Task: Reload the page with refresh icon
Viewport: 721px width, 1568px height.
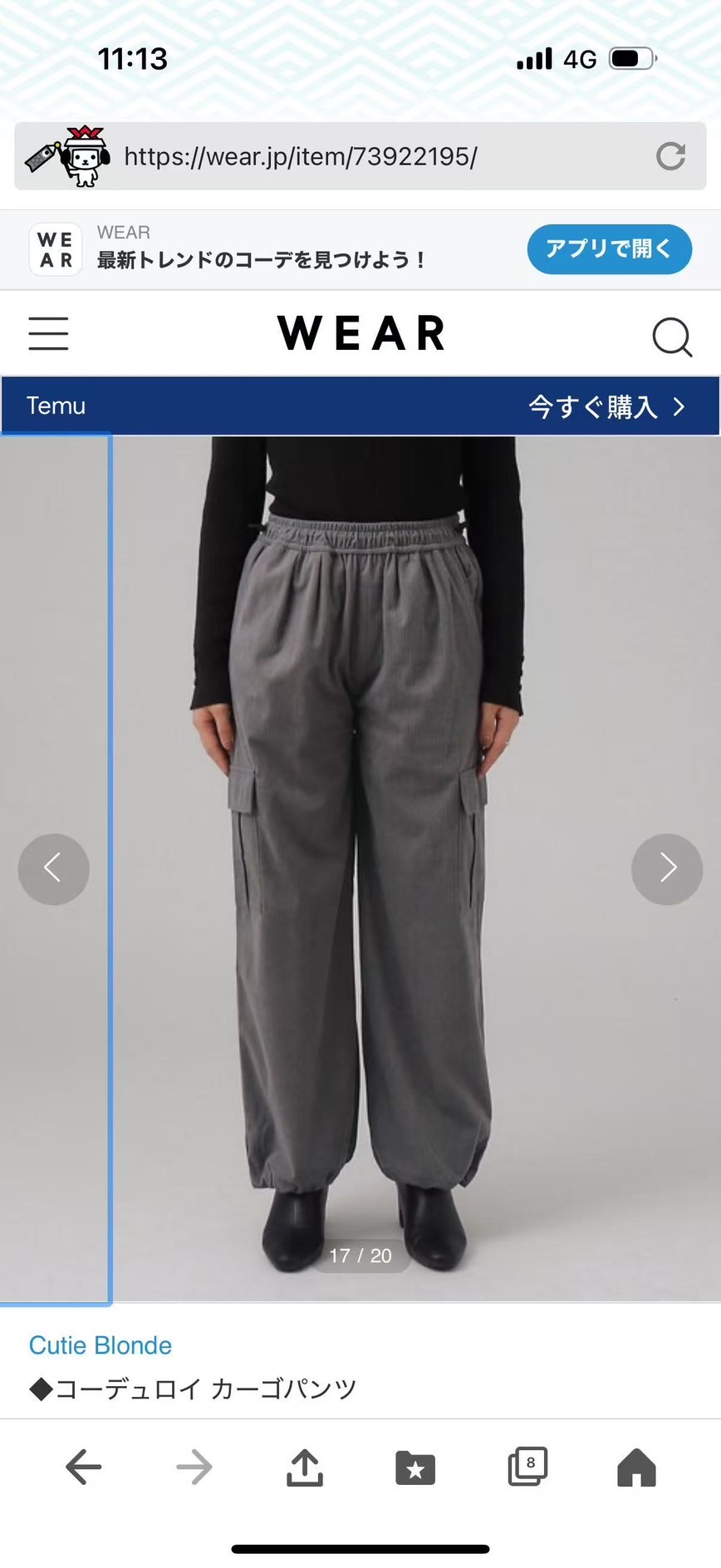Action: tap(670, 156)
